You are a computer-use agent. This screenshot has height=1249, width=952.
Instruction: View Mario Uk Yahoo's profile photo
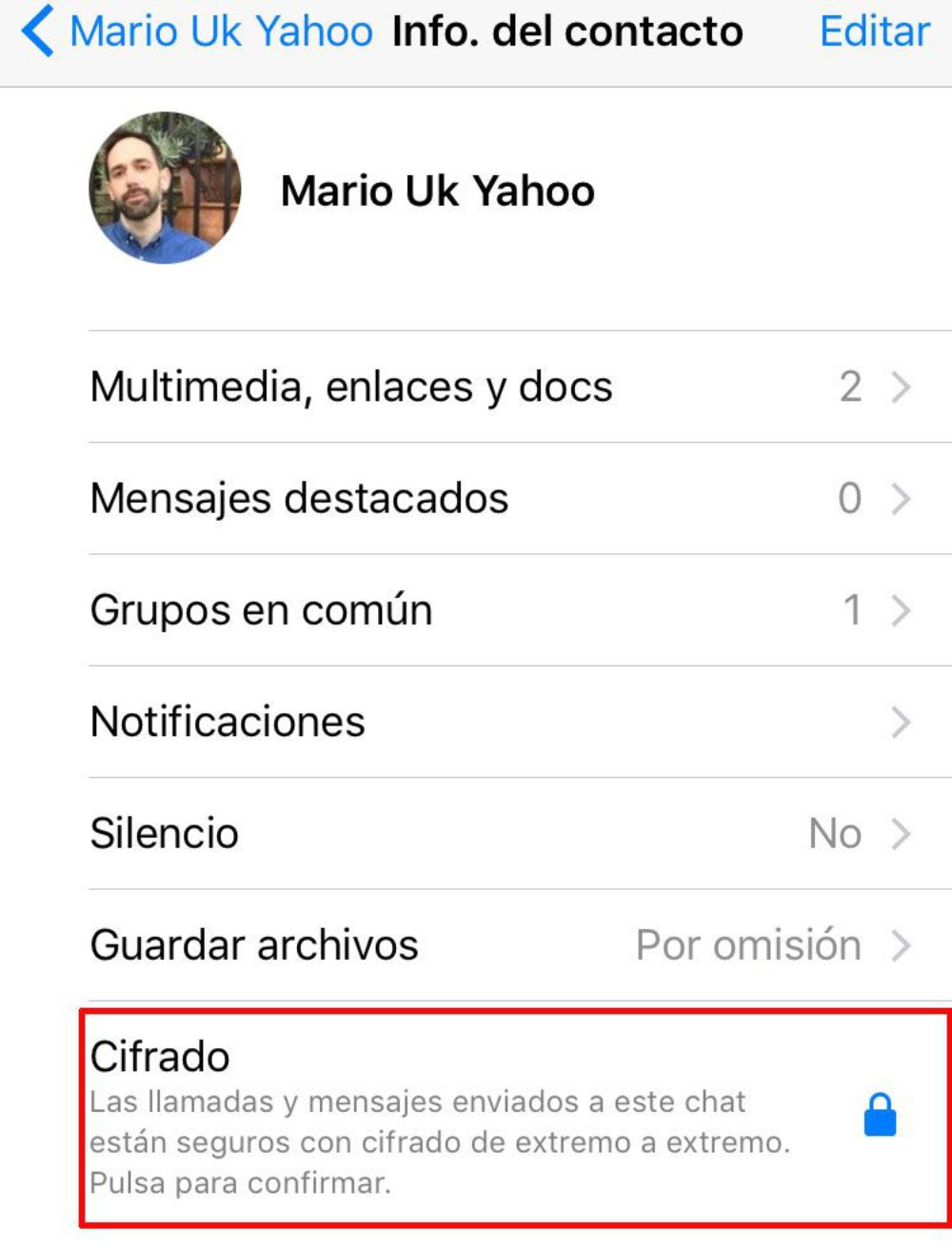click(x=165, y=188)
